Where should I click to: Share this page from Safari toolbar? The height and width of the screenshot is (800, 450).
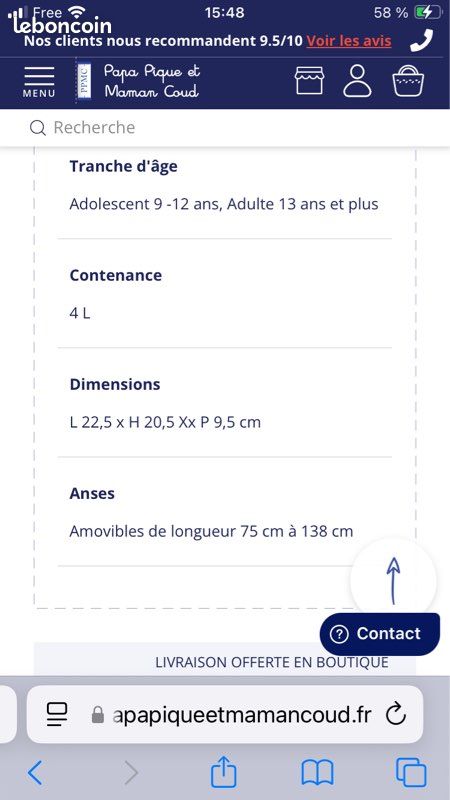click(x=223, y=771)
